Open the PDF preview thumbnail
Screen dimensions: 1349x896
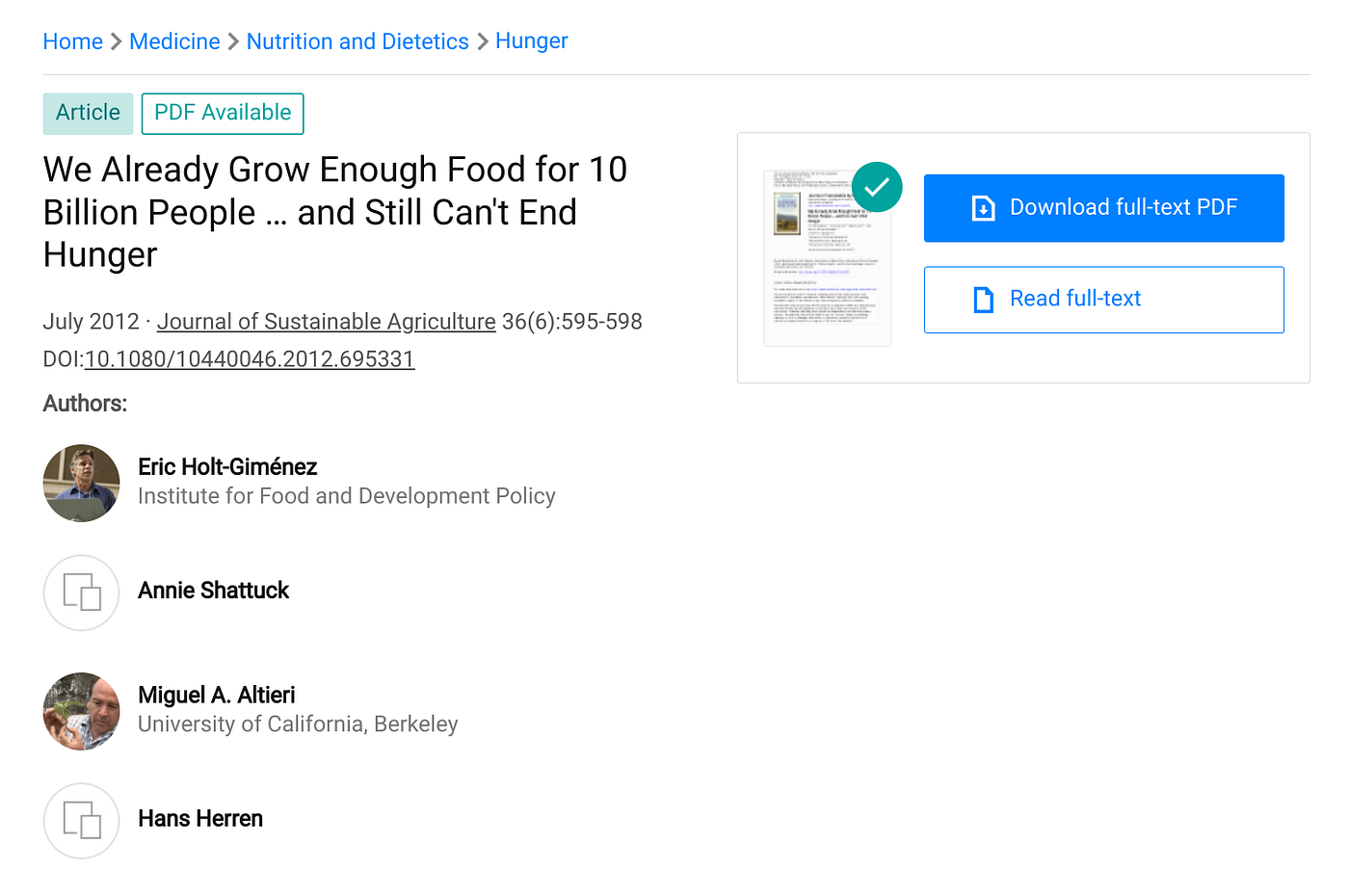pyautogui.click(x=827, y=258)
